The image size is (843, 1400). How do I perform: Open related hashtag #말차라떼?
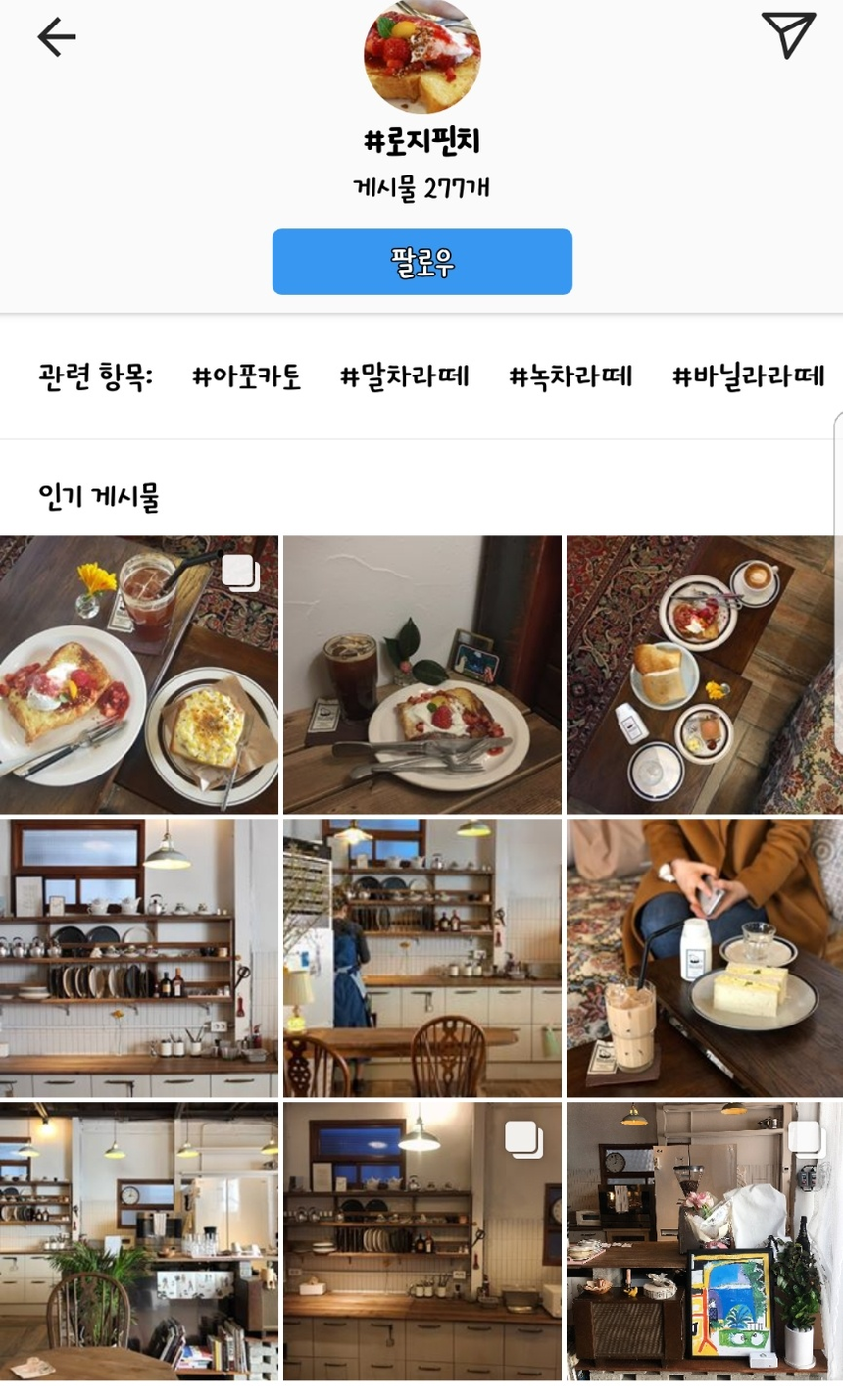coord(404,376)
